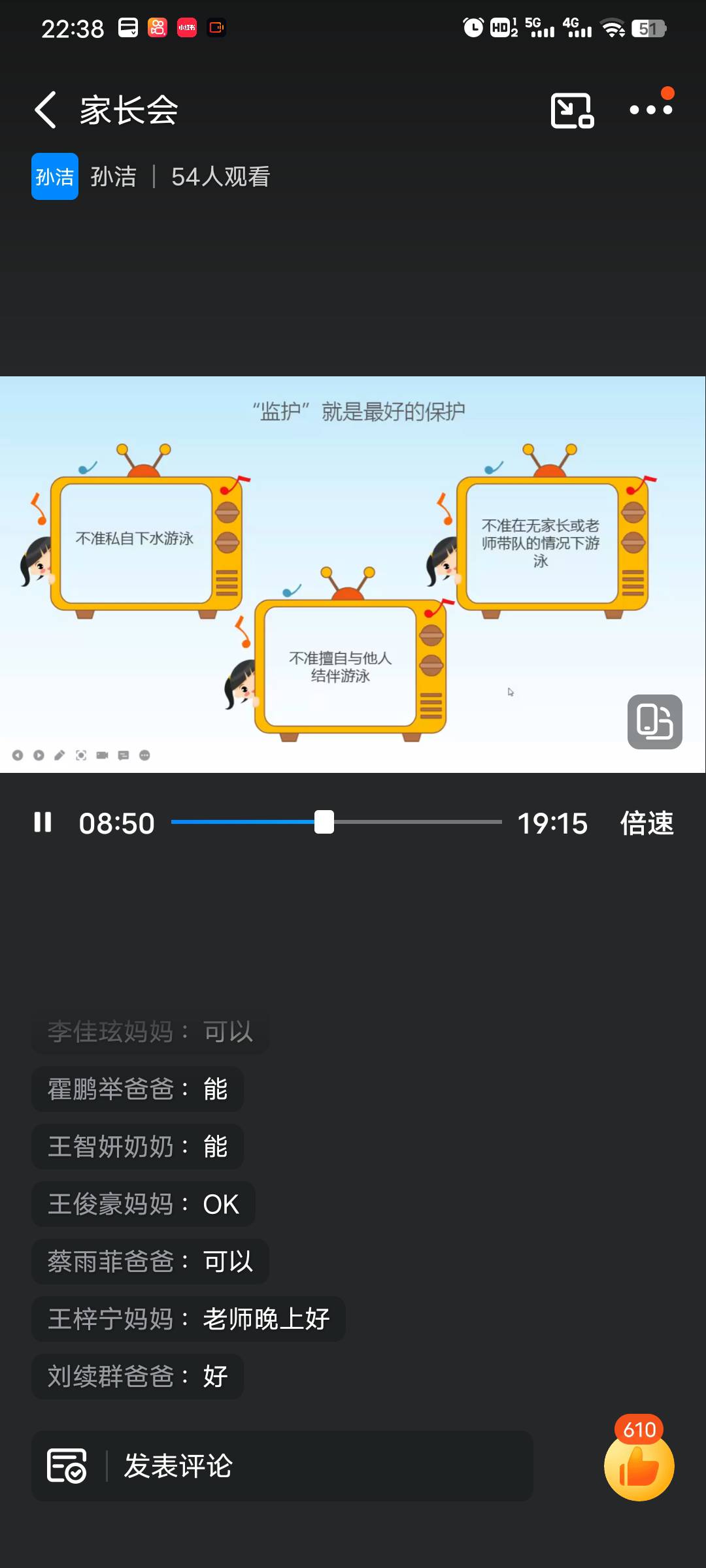Select the pencil annotation tool in the slide toolbar

[60, 755]
